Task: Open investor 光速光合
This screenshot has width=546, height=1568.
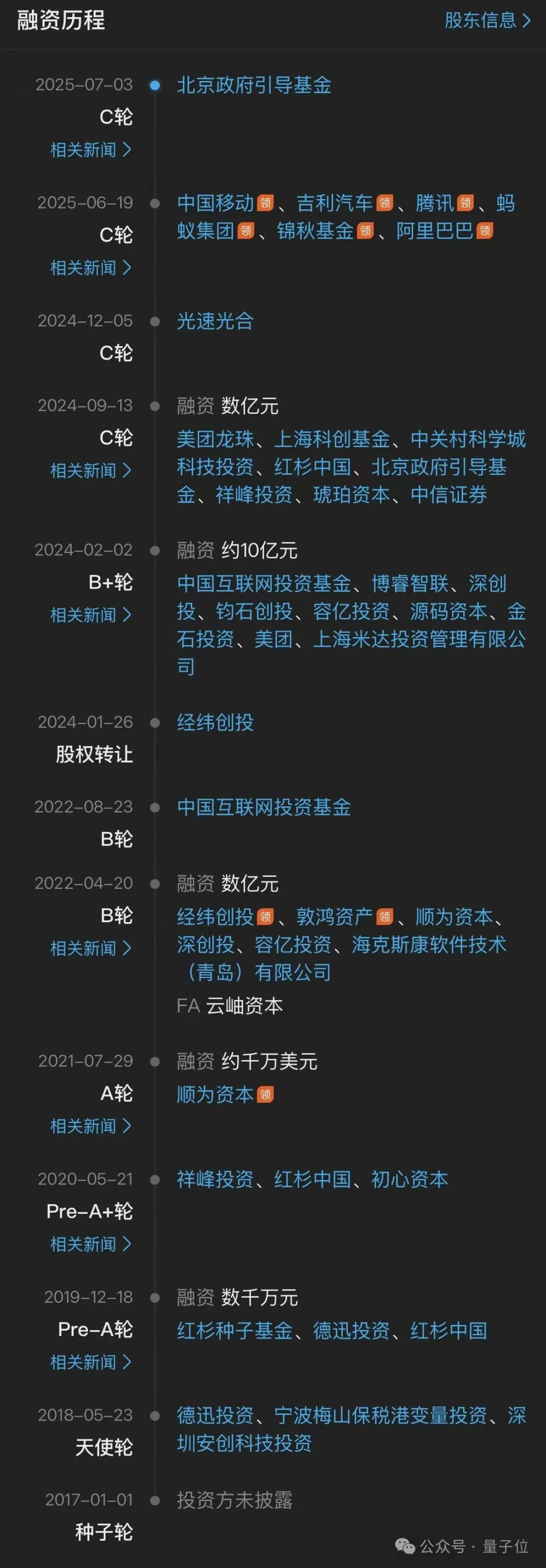Action: coord(215,321)
